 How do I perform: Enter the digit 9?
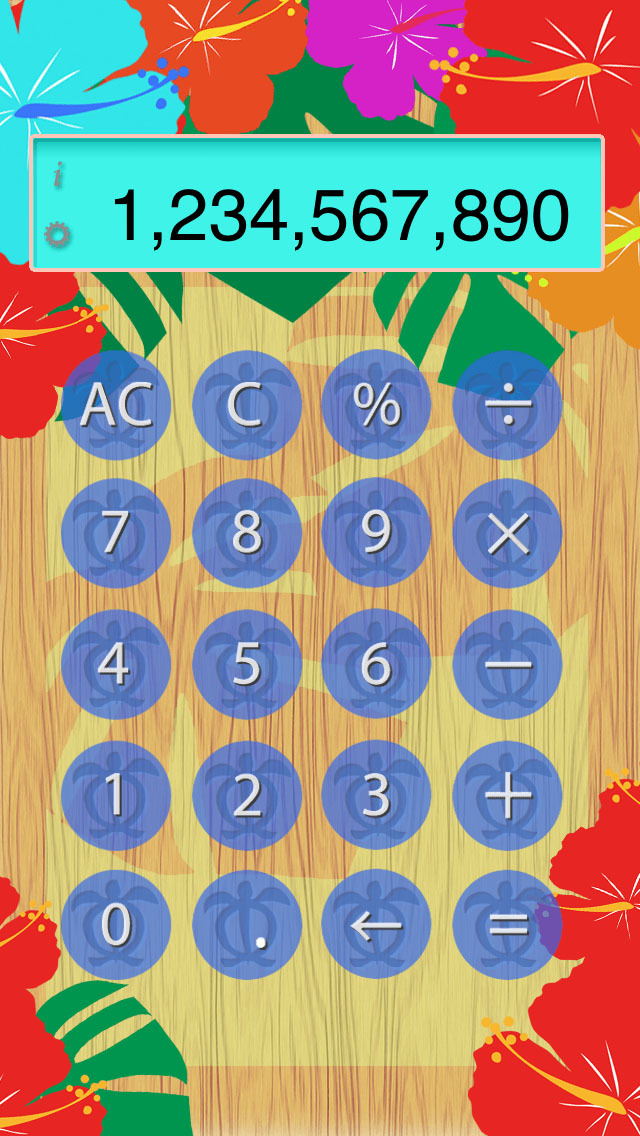click(376, 535)
